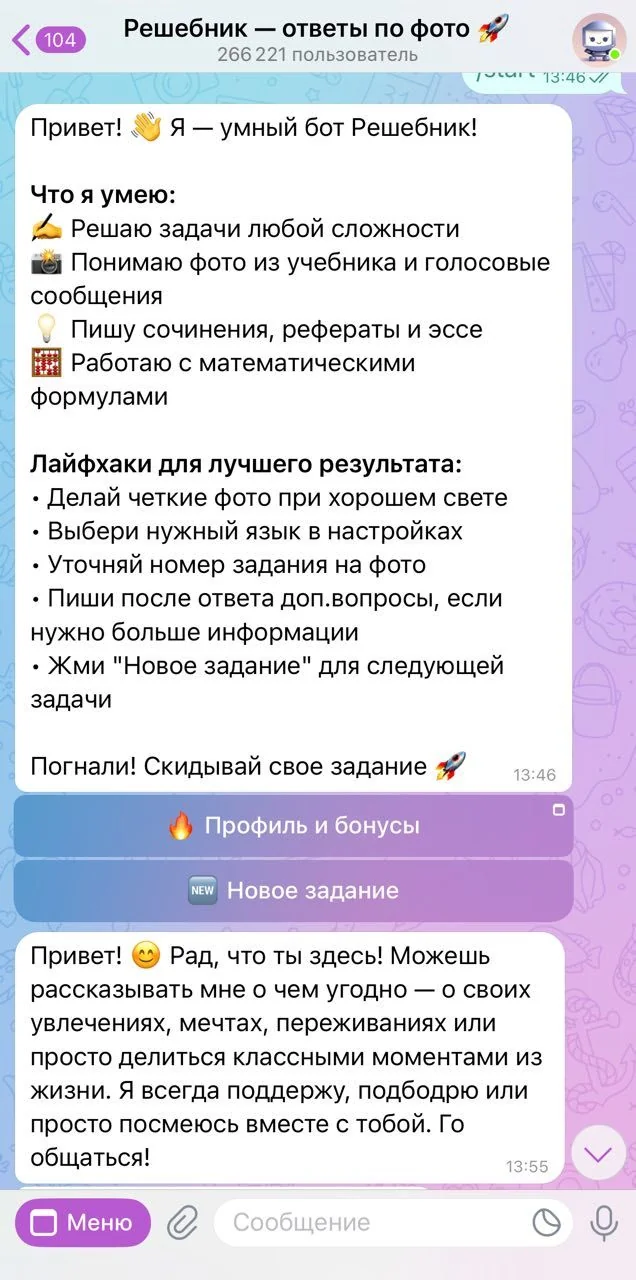Open the Решебник chat info header
This screenshot has height=1280, width=636.
[x=317, y=40]
